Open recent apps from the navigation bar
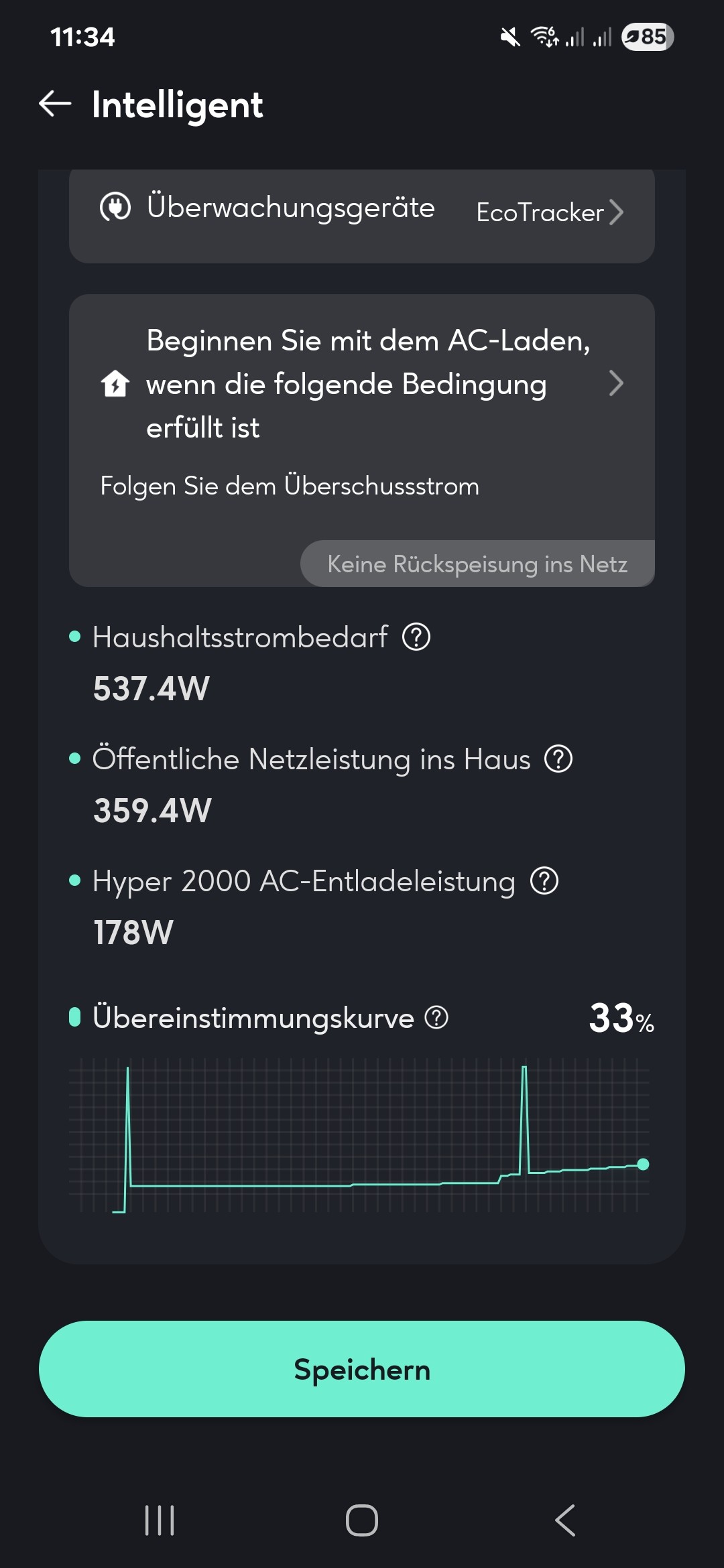The width and height of the screenshot is (724, 1568). click(x=160, y=1520)
